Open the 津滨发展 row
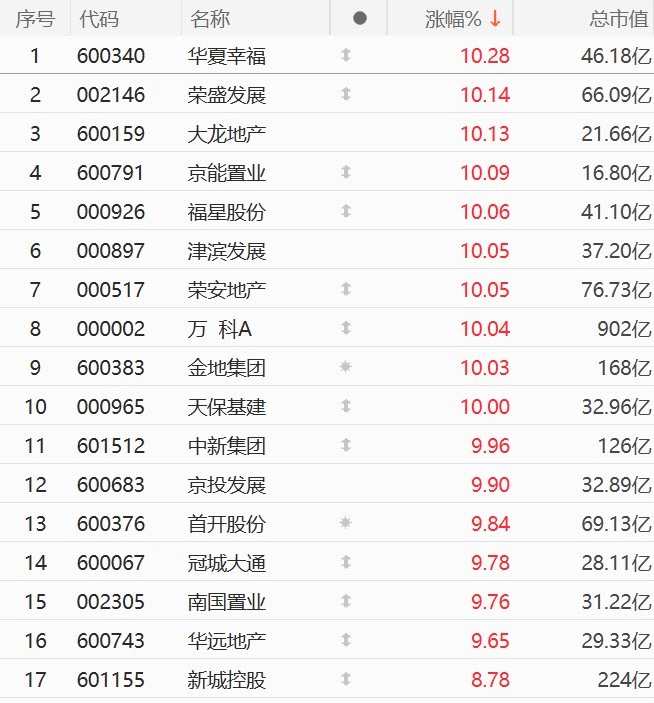 [226, 251]
